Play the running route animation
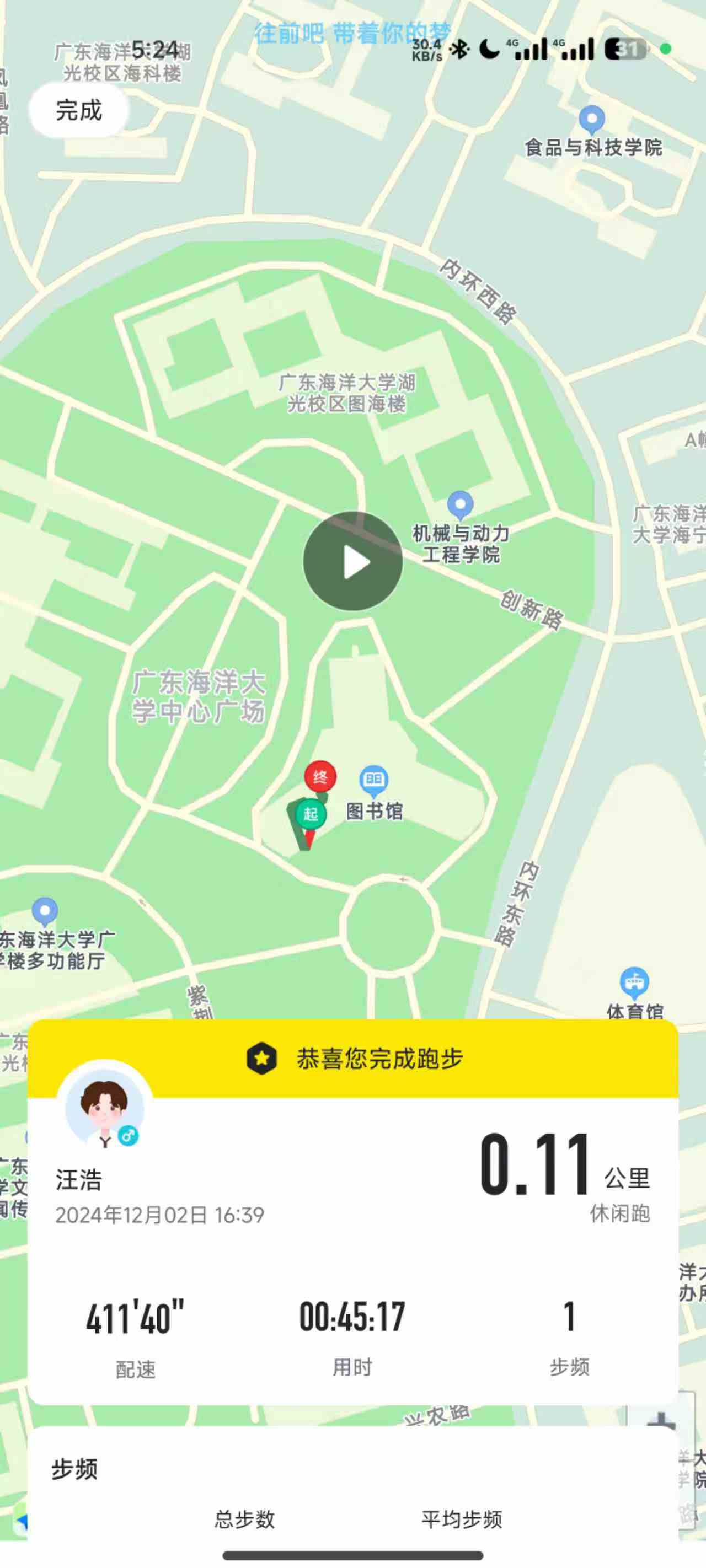Viewport: 706px width, 1568px height. click(352, 561)
